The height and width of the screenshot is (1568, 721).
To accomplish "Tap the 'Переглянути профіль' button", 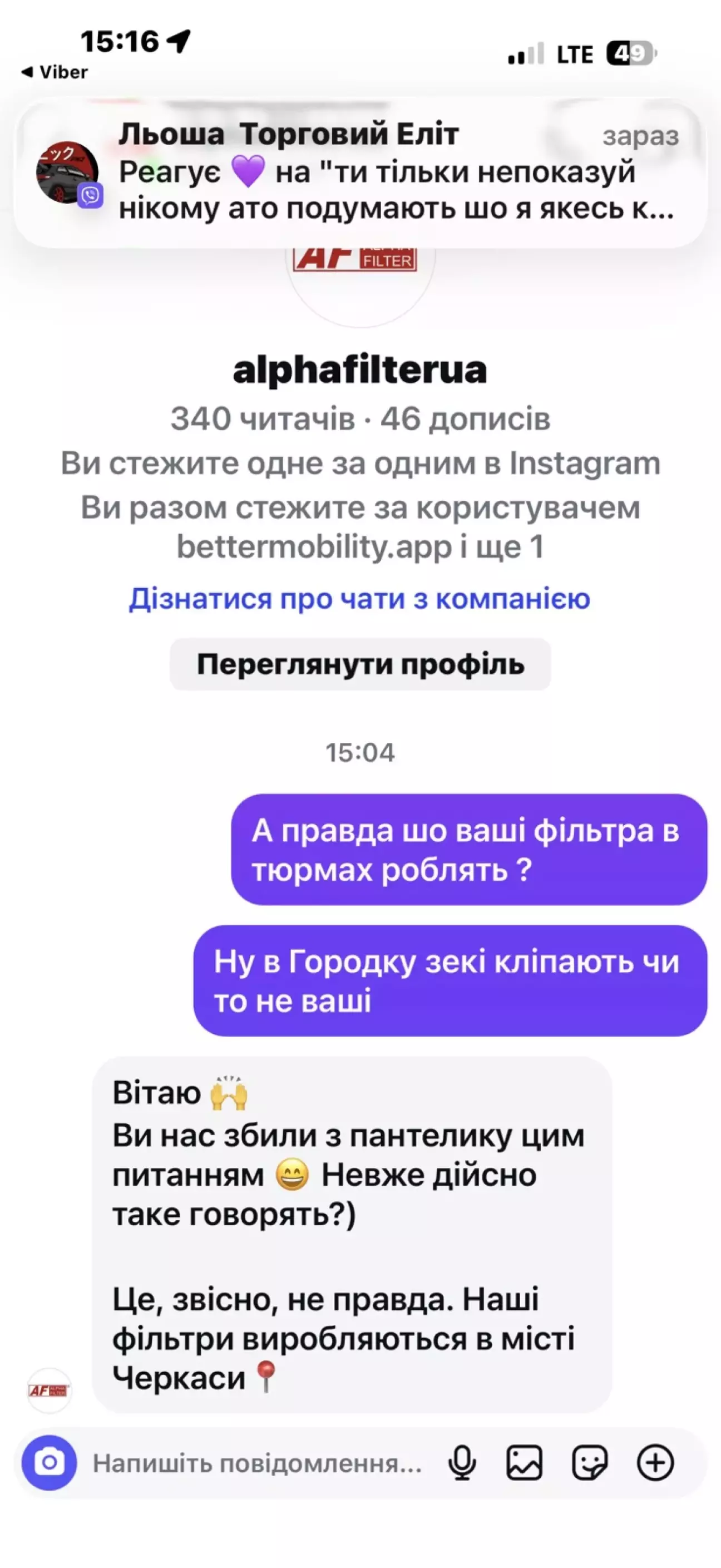I will 360,664.
